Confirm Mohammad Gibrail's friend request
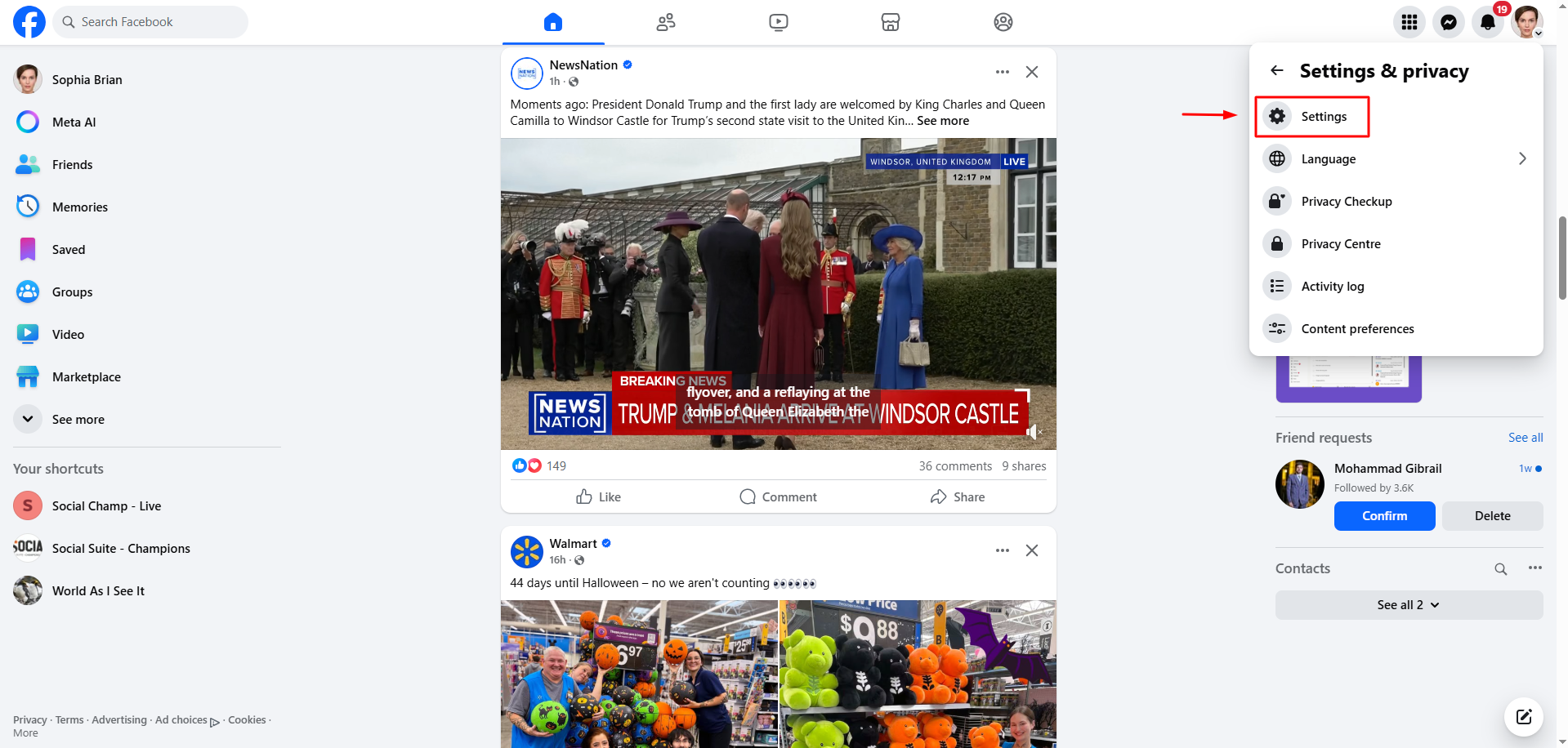1568x748 pixels. pos(1384,516)
